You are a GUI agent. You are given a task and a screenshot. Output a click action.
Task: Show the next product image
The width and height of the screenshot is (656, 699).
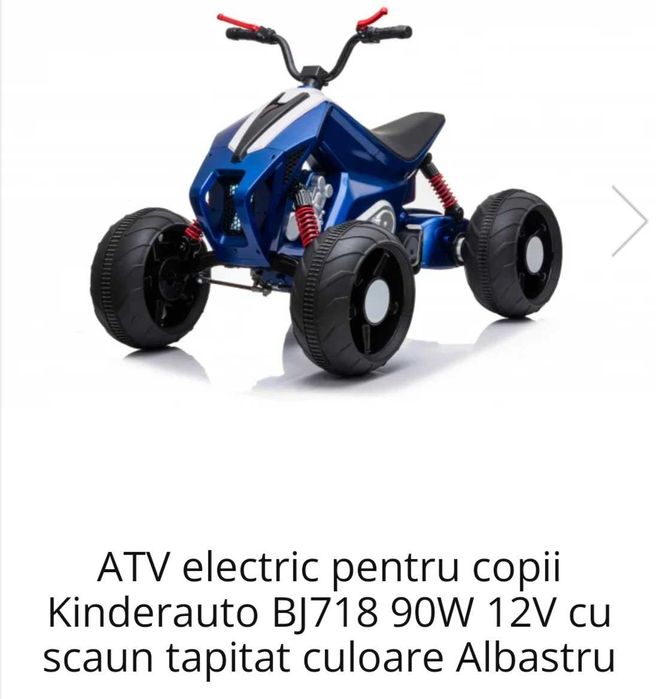click(629, 220)
